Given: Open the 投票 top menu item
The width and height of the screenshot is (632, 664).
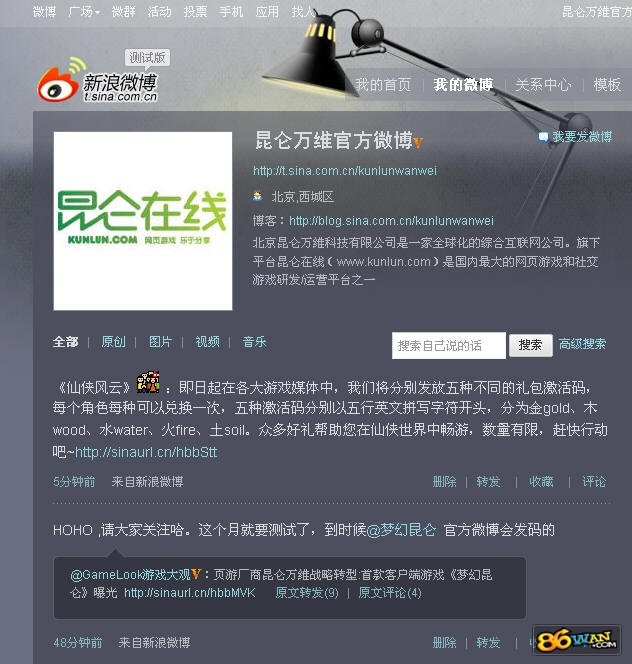Looking at the screenshot, I should [x=195, y=12].
